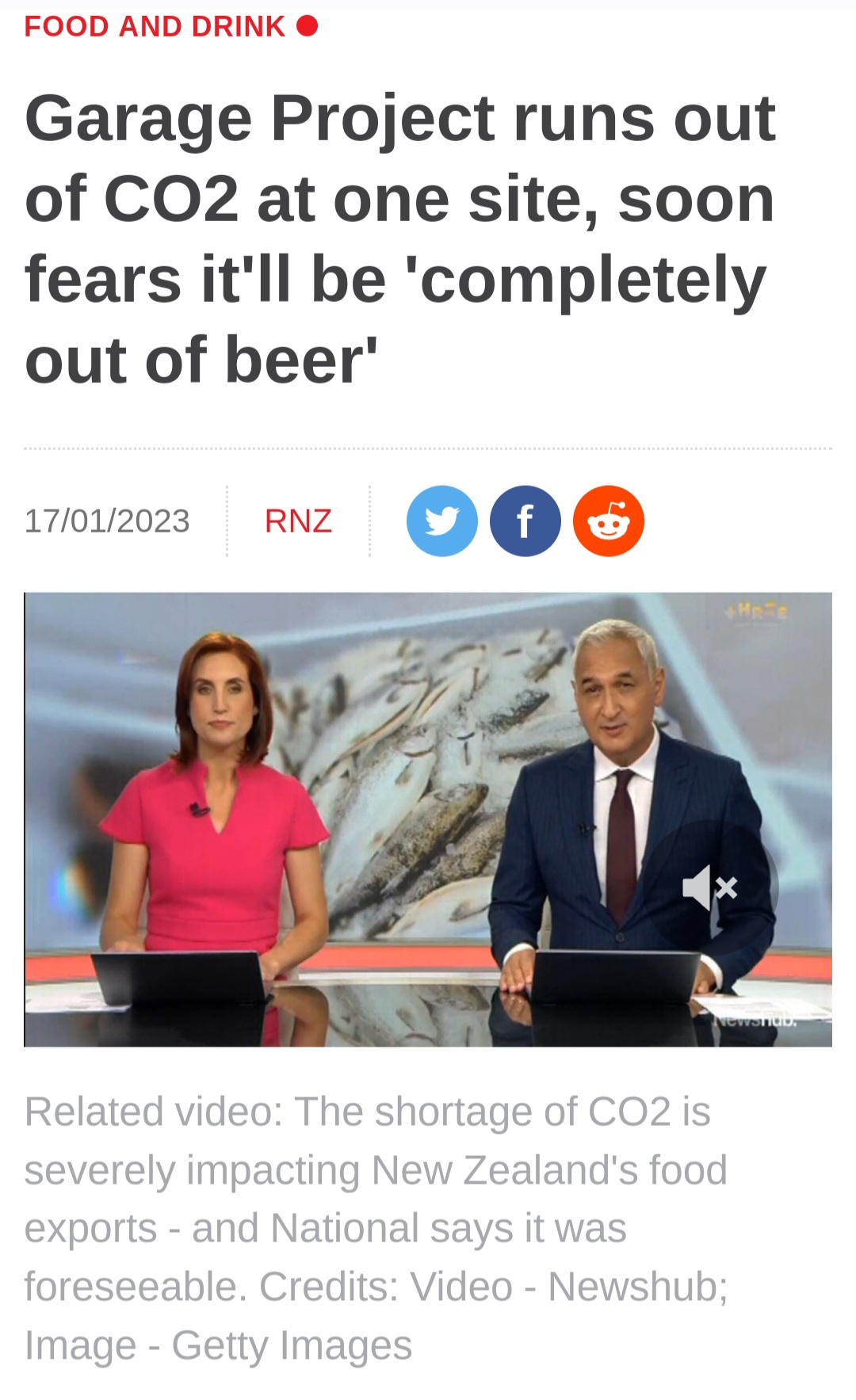The height and width of the screenshot is (1400, 856).
Task: Share the article on Twitter
Action: tap(441, 521)
